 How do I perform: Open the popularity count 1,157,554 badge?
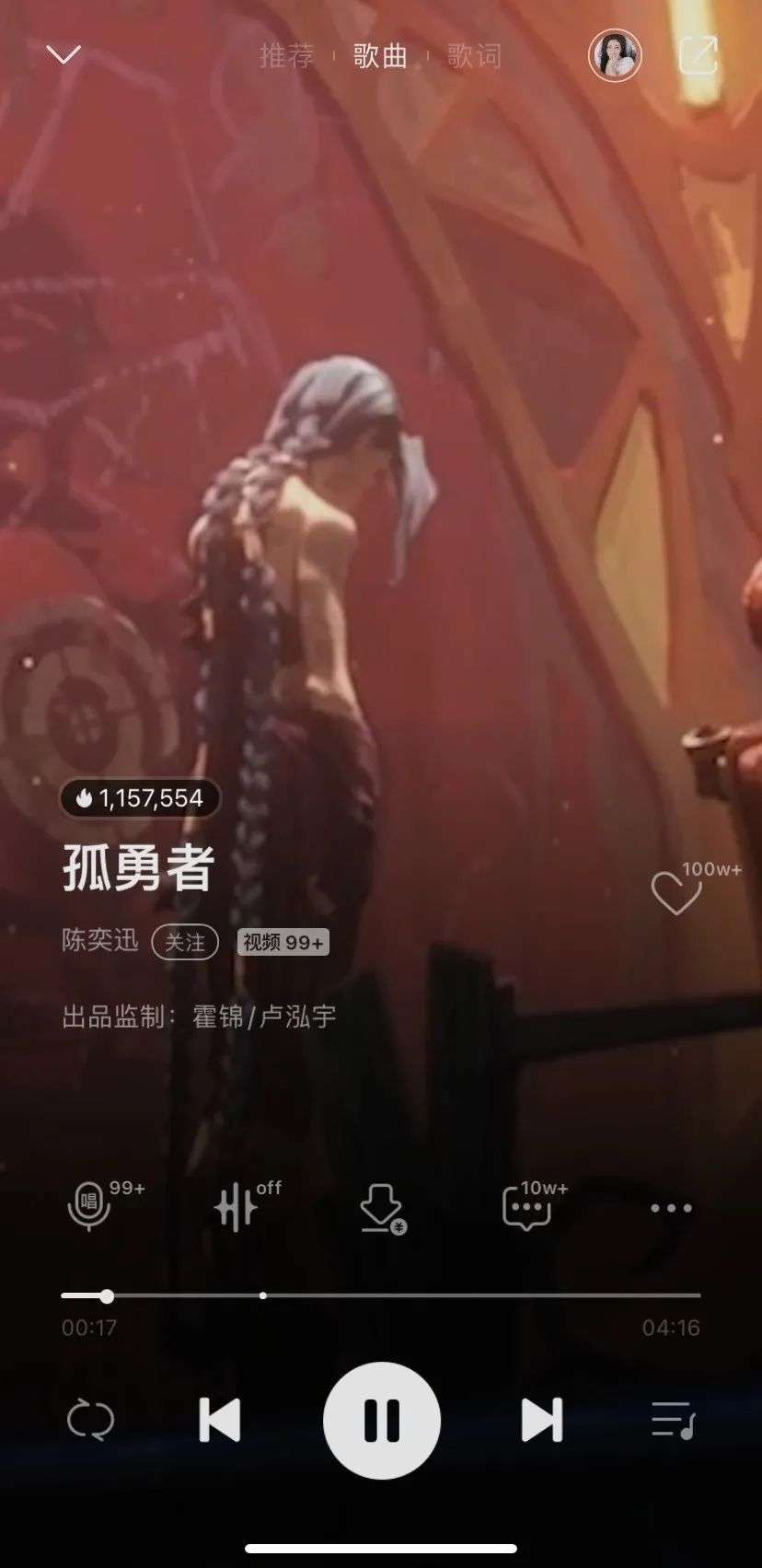[140, 798]
